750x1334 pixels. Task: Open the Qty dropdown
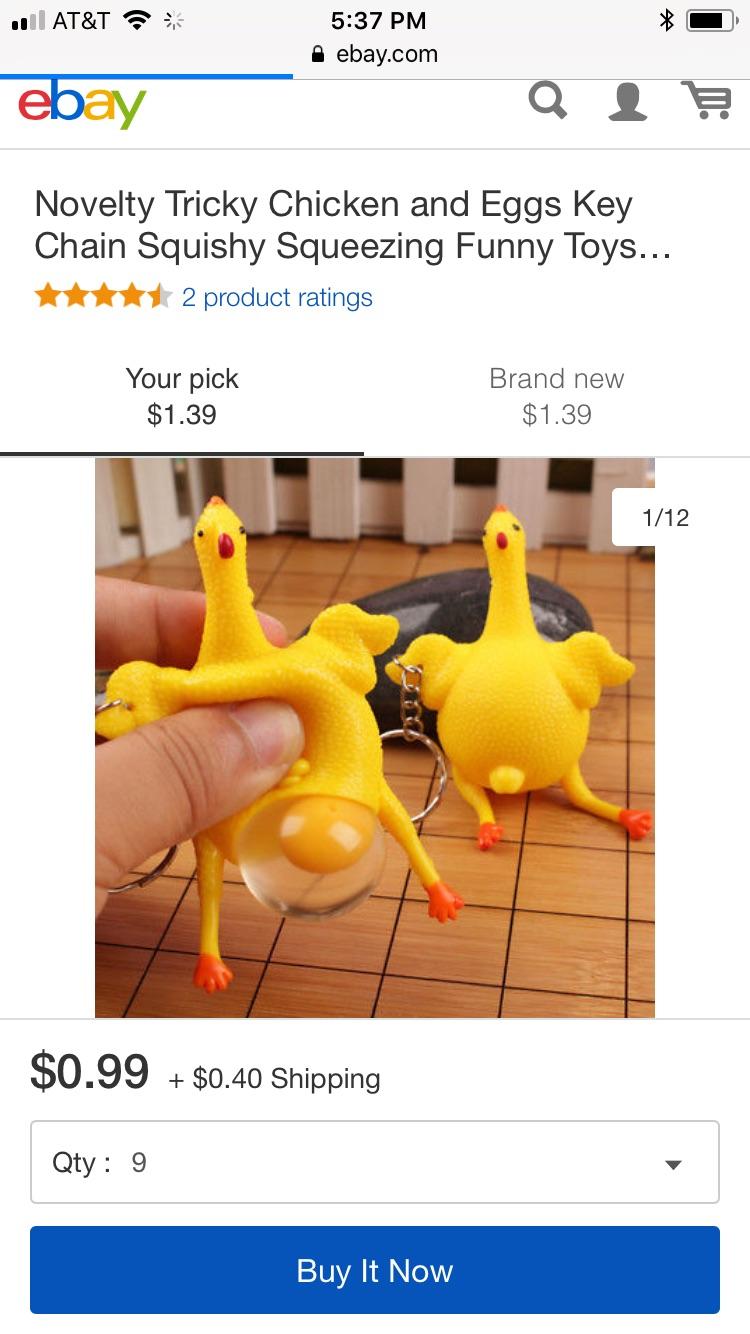click(375, 1162)
